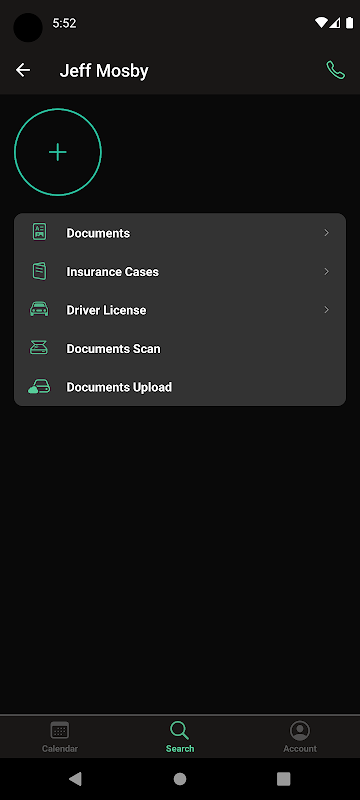Open Insurance Cases
Screen dimensions: 360x800
tap(180, 271)
